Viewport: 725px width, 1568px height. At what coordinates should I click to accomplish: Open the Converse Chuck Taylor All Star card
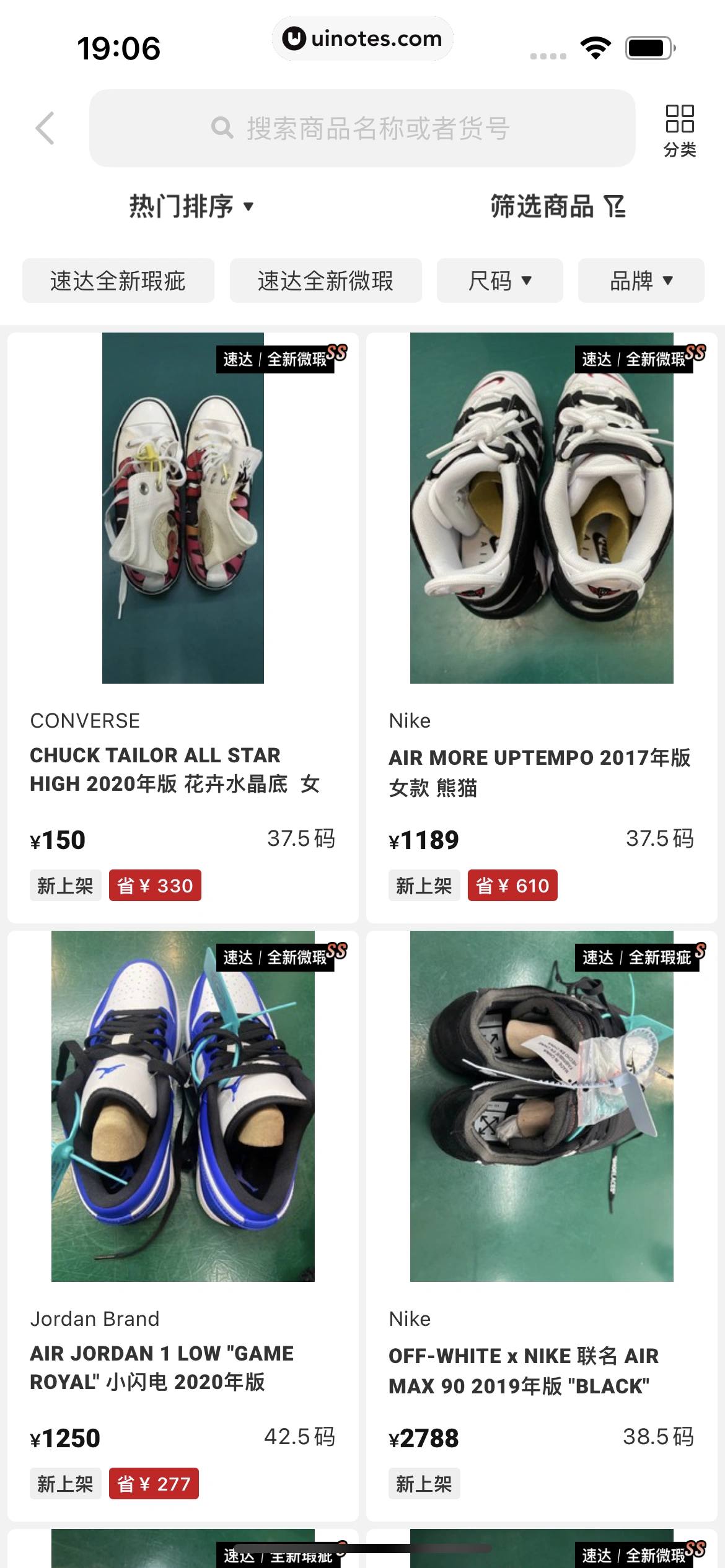point(183,625)
